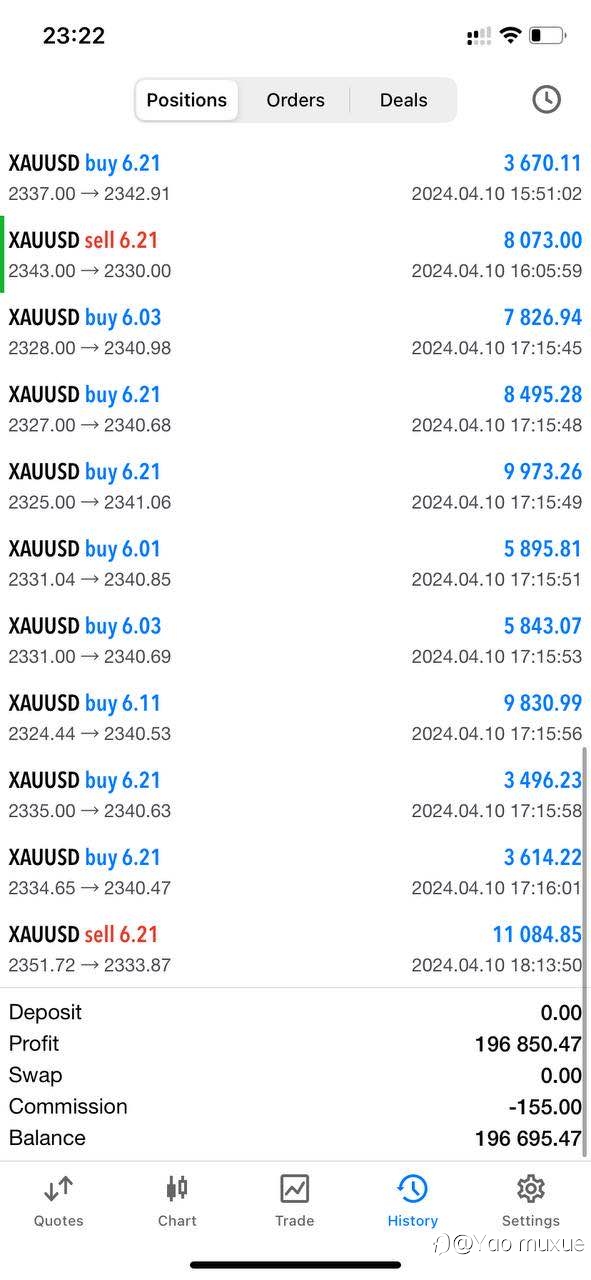Go to the Chart tab

pyautogui.click(x=177, y=1201)
